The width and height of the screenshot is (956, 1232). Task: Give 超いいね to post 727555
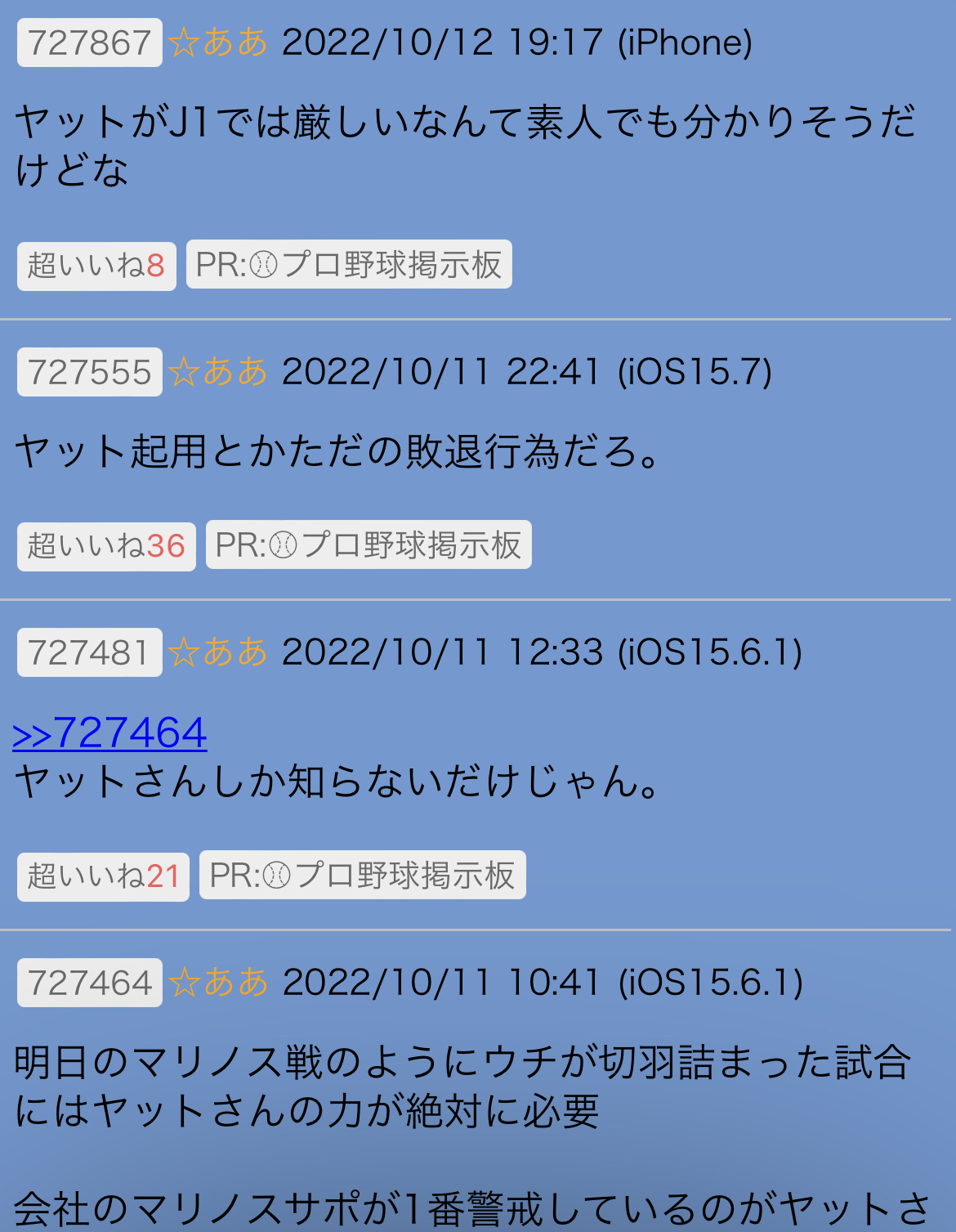[106, 546]
